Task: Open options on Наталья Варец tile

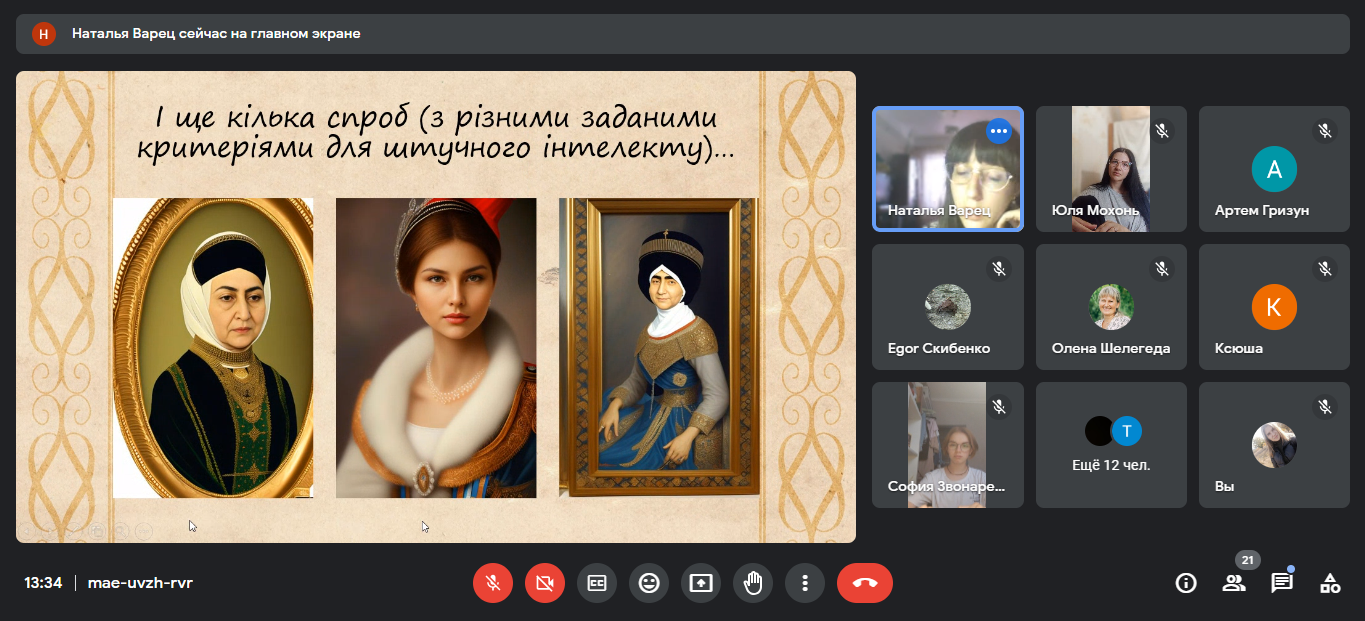Action: click(998, 131)
